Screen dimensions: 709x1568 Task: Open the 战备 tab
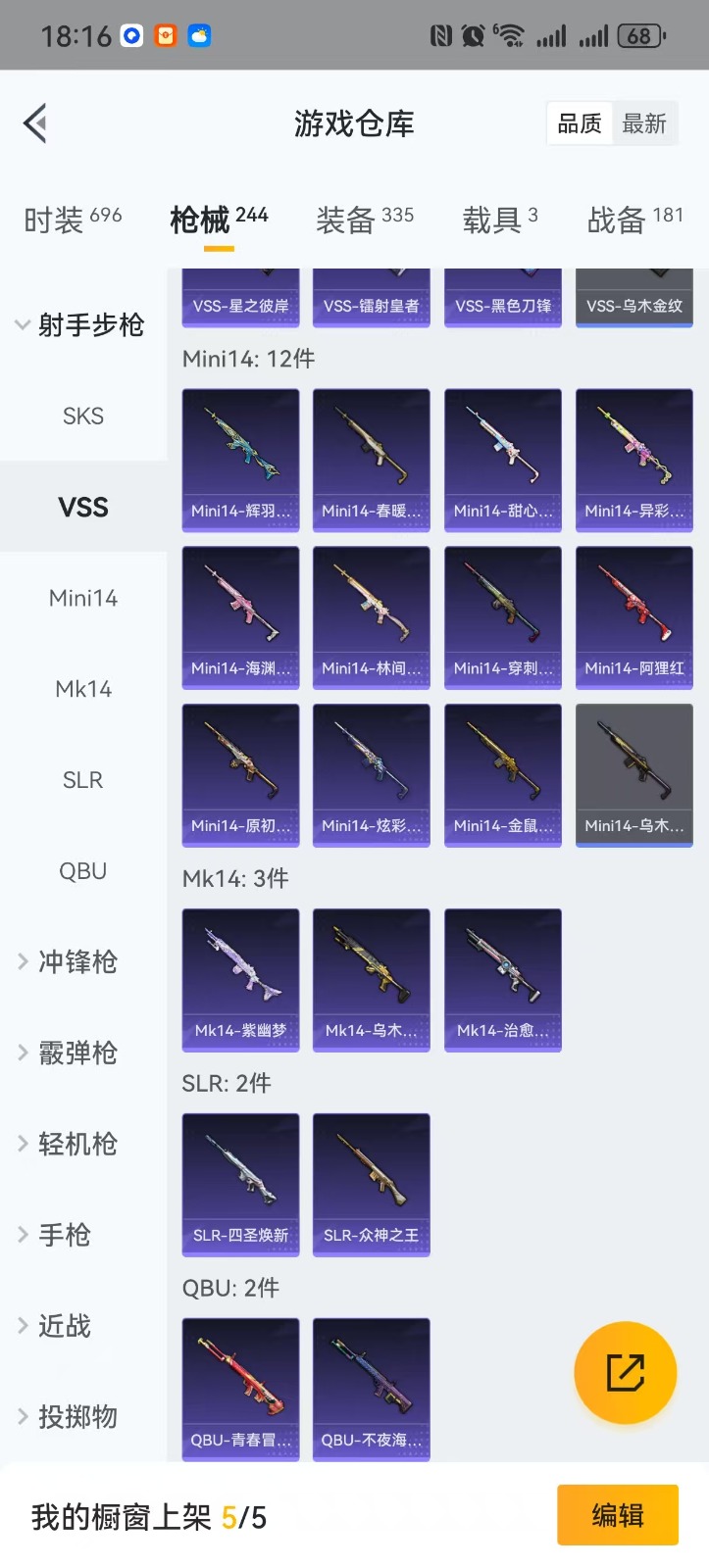click(634, 220)
